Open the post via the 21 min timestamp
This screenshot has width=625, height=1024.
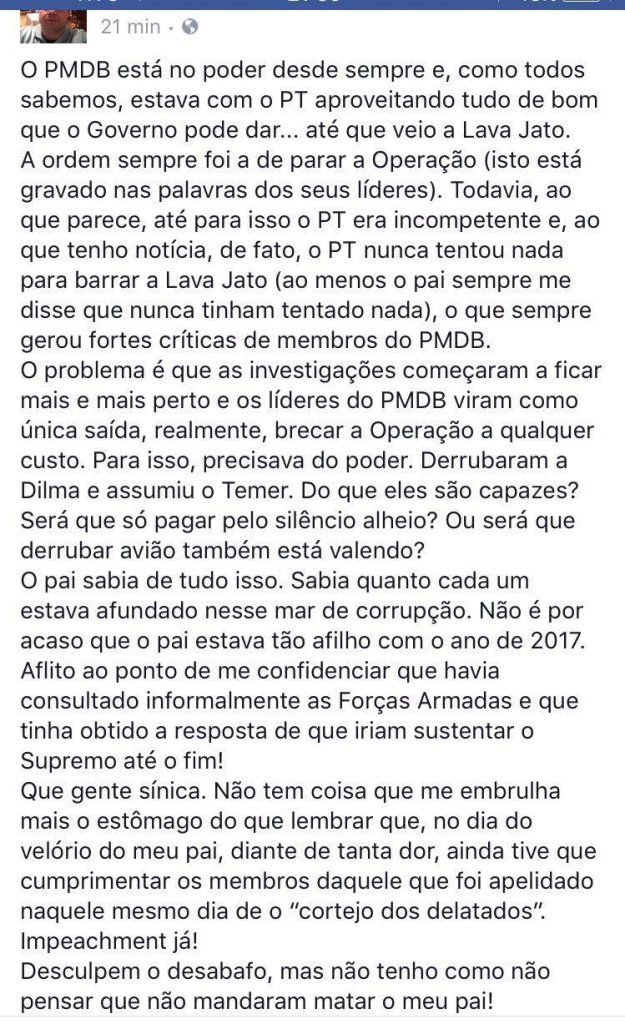(x=131, y=27)
